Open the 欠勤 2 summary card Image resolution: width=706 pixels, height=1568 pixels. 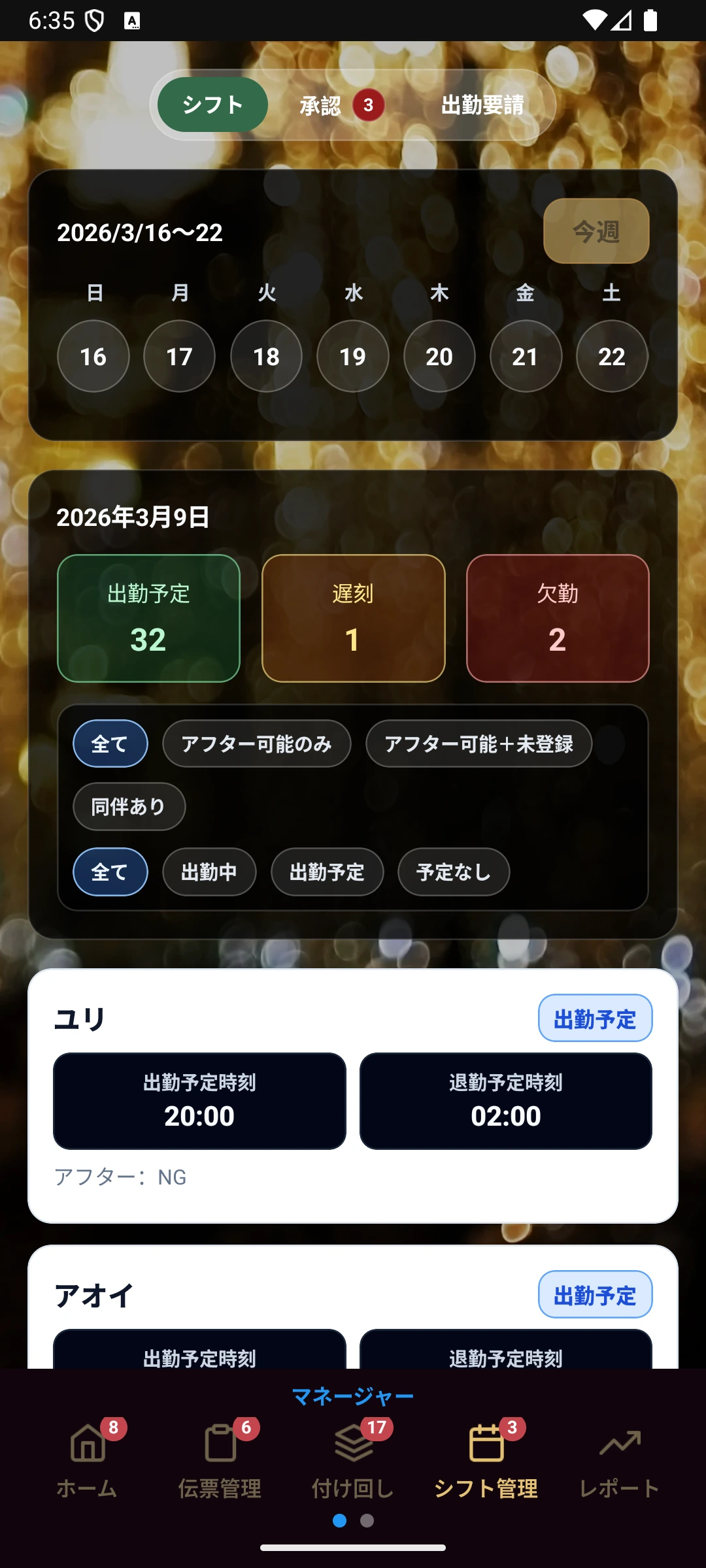pyautogui.click(x=557, y=618)
